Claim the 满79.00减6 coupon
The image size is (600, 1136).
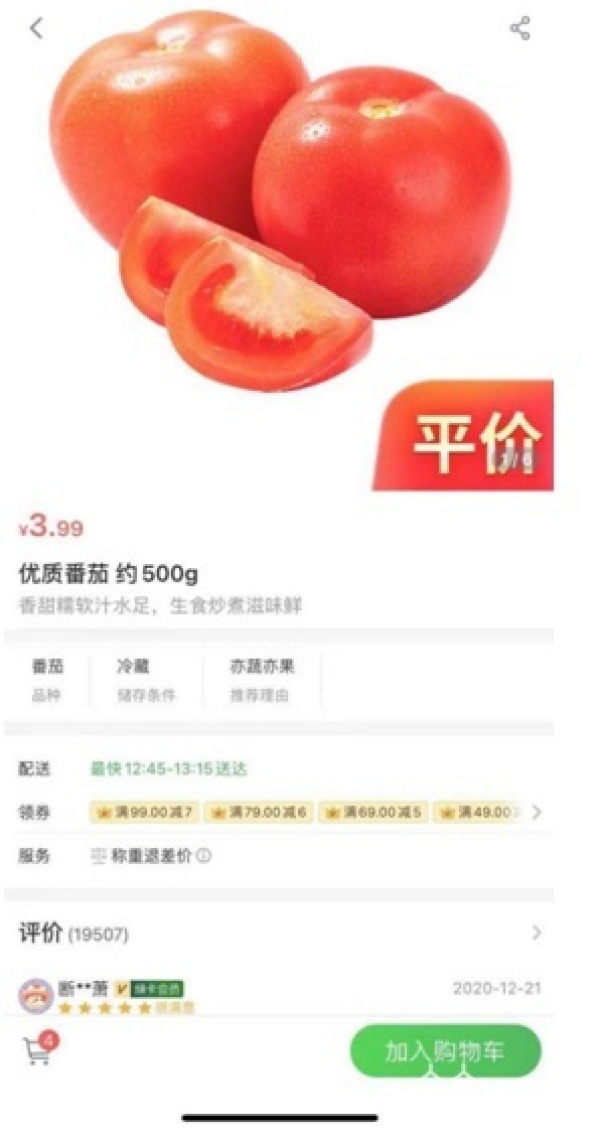point(258,812)
